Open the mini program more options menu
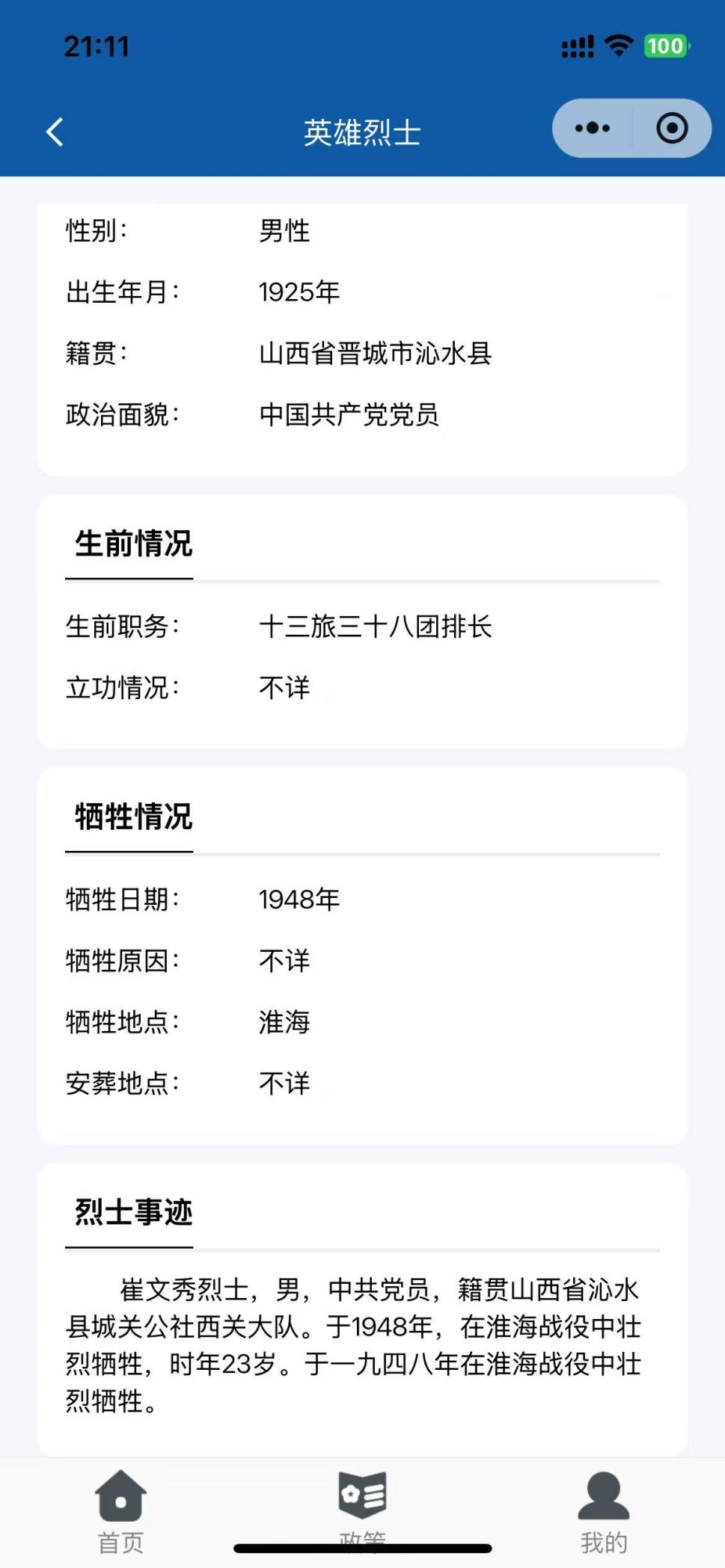 (x=593, y=129)
